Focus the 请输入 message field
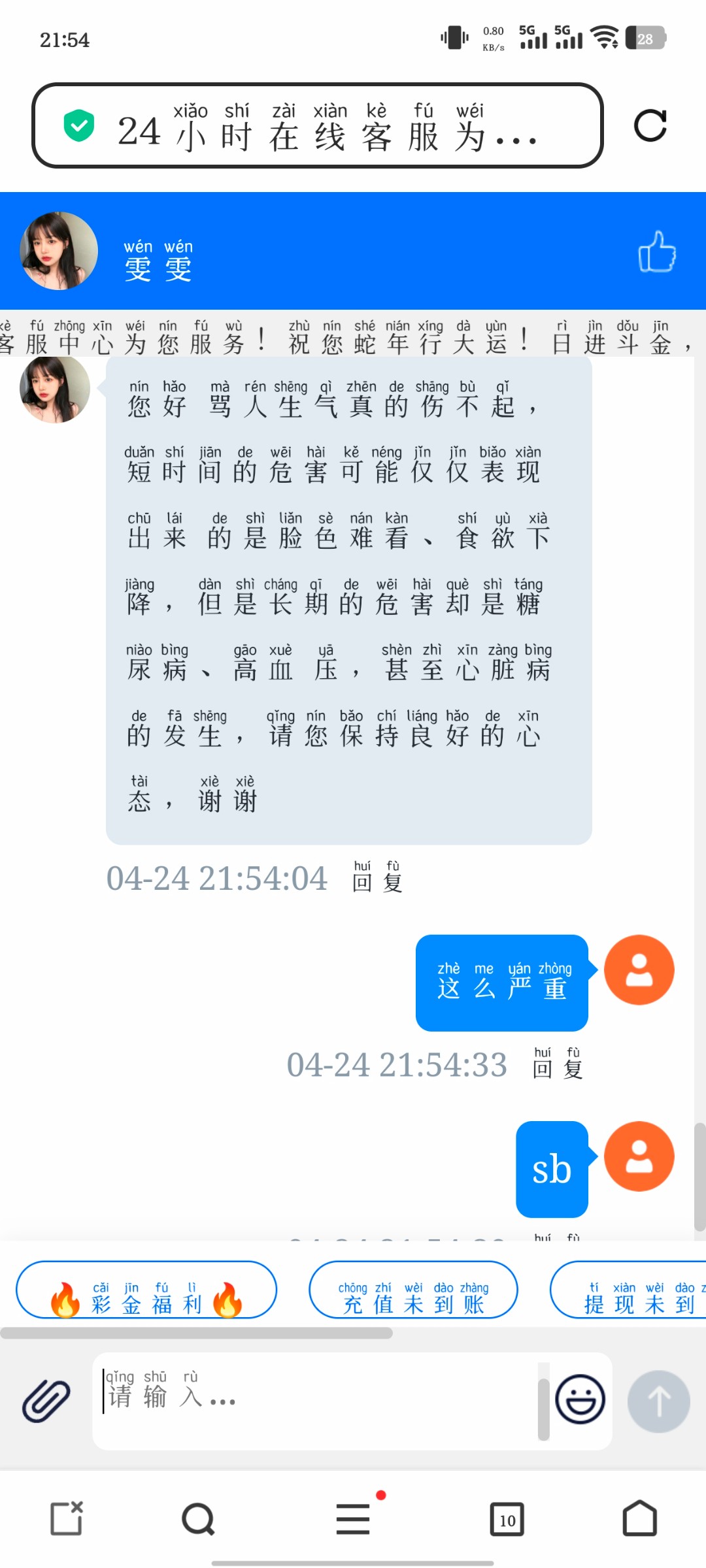Viewport: 706px width, 1568px height. [x=317, y=1401]
